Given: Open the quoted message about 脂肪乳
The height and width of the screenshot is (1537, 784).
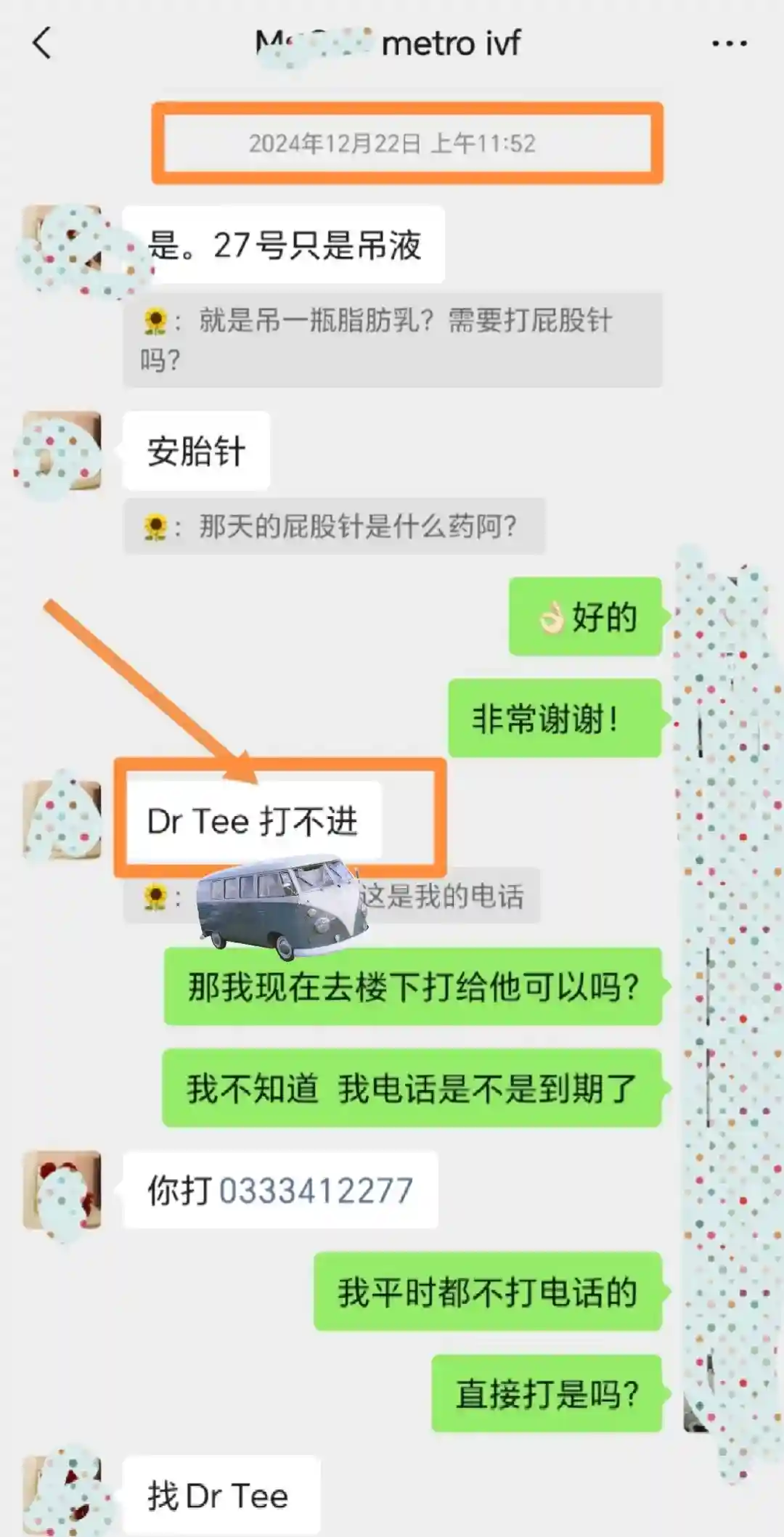Looking at the screenshot, I should point(392,340).
